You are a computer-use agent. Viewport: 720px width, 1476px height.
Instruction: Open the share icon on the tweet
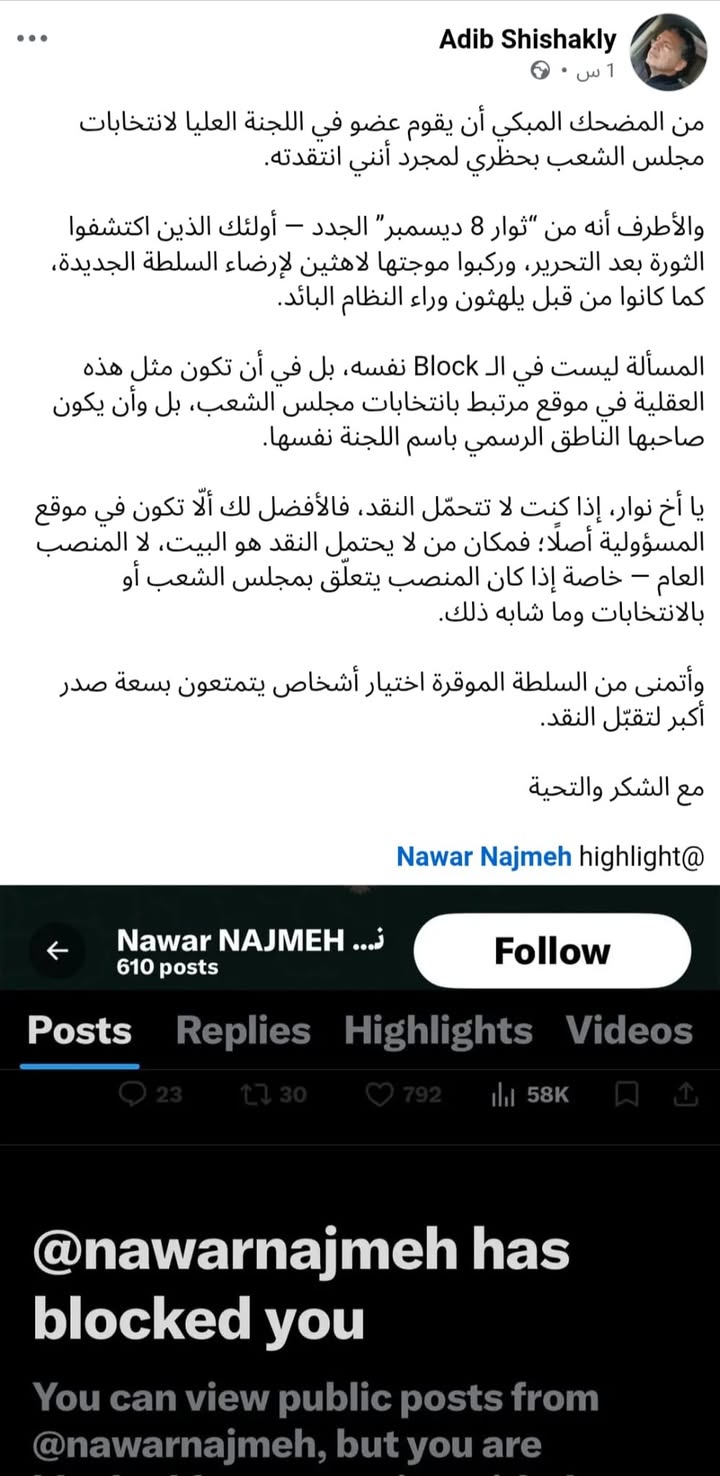click(x=684, y=1095)
